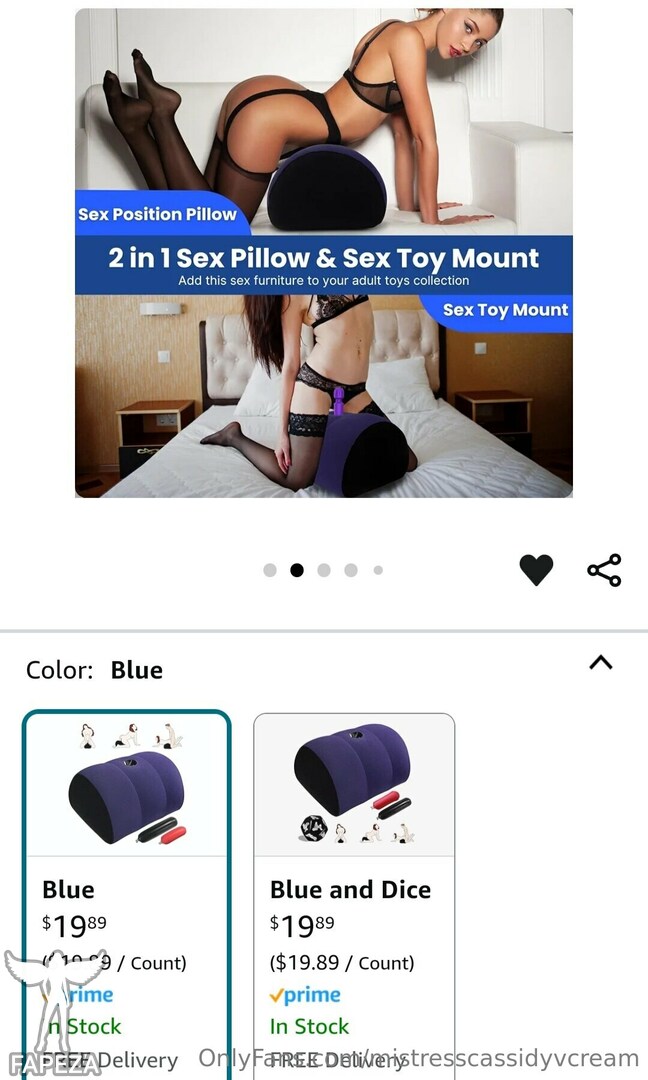Viewport: 648px width, 1080px height.
Task: Jump to third image via page dot
Action: coord(324,570)
